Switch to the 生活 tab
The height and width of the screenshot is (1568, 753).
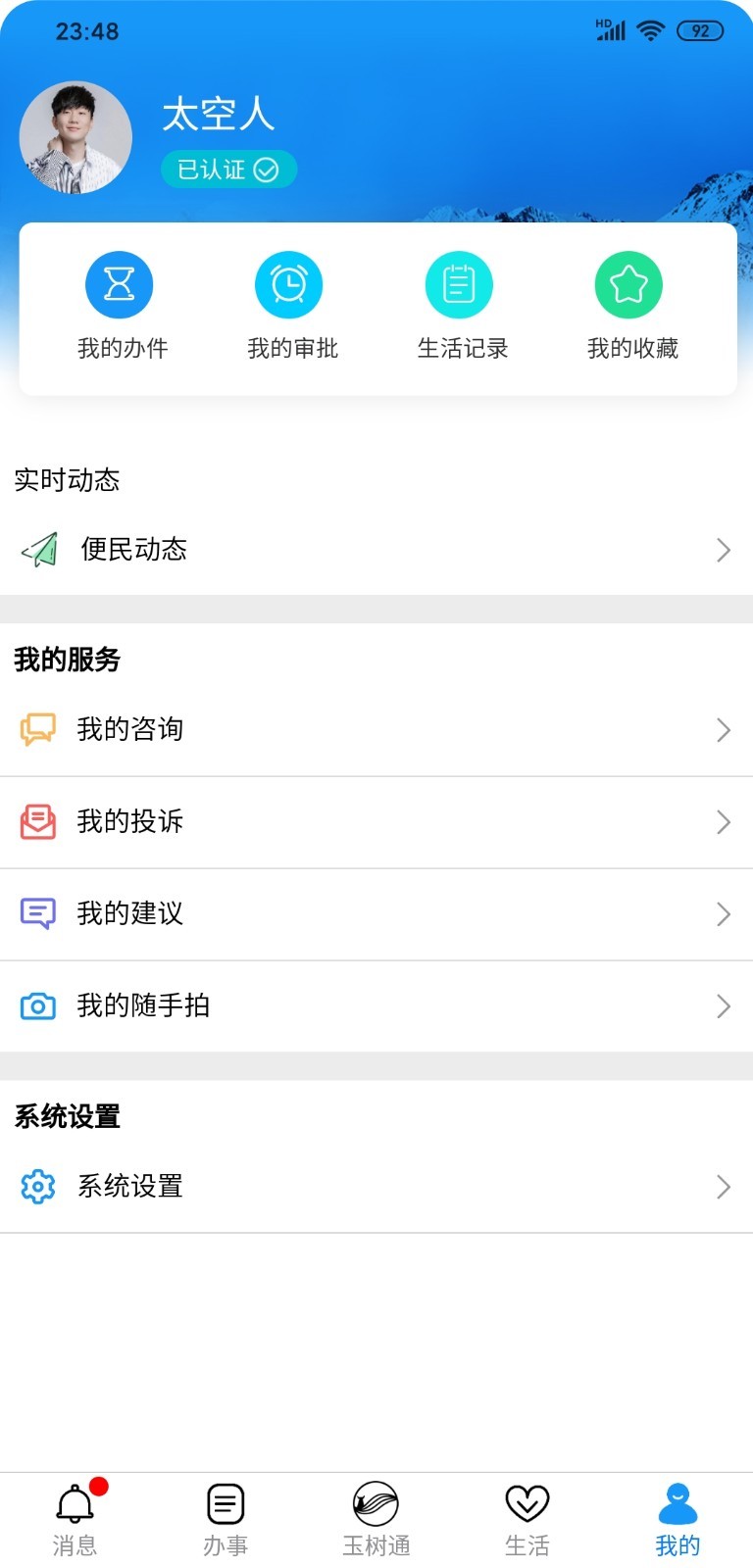527,1520
